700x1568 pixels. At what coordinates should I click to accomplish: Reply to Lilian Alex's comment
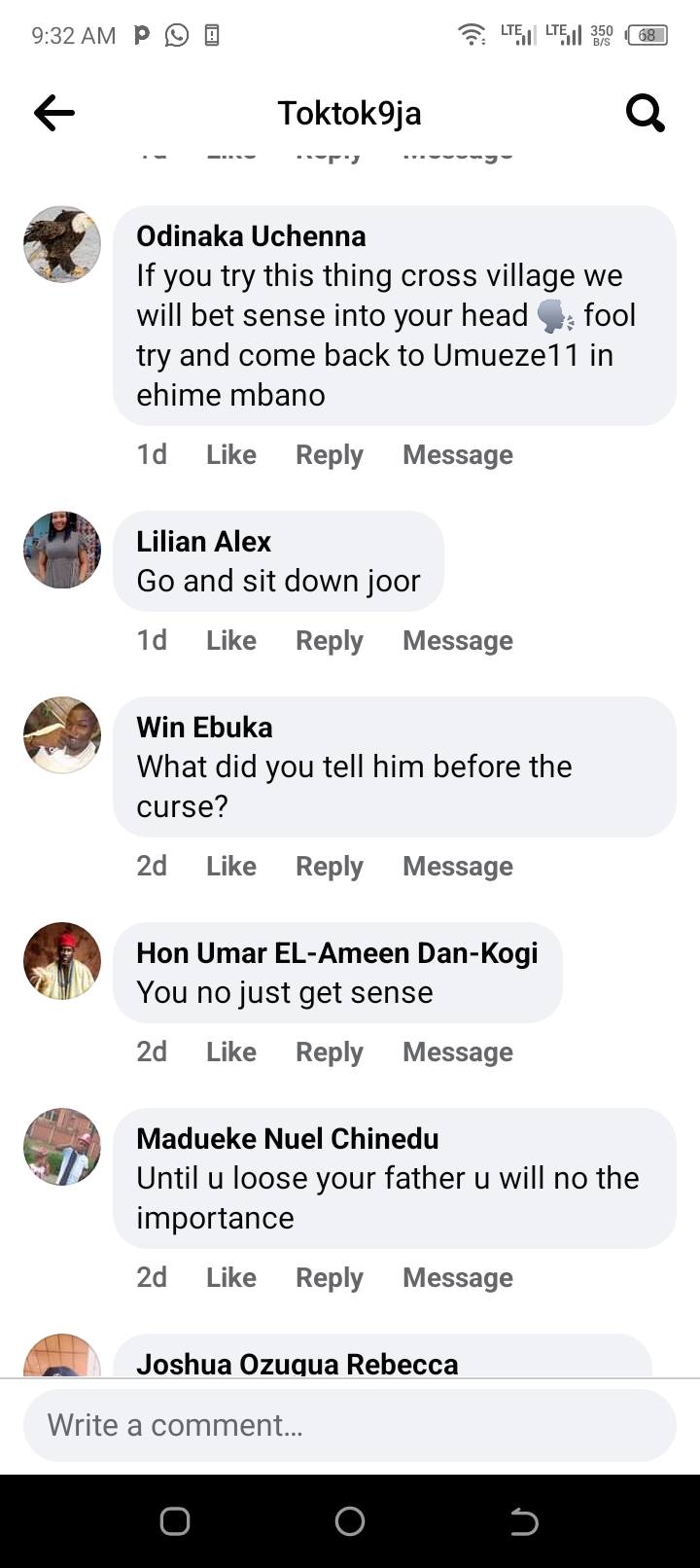pyautogui.click(x=329, y=640)
